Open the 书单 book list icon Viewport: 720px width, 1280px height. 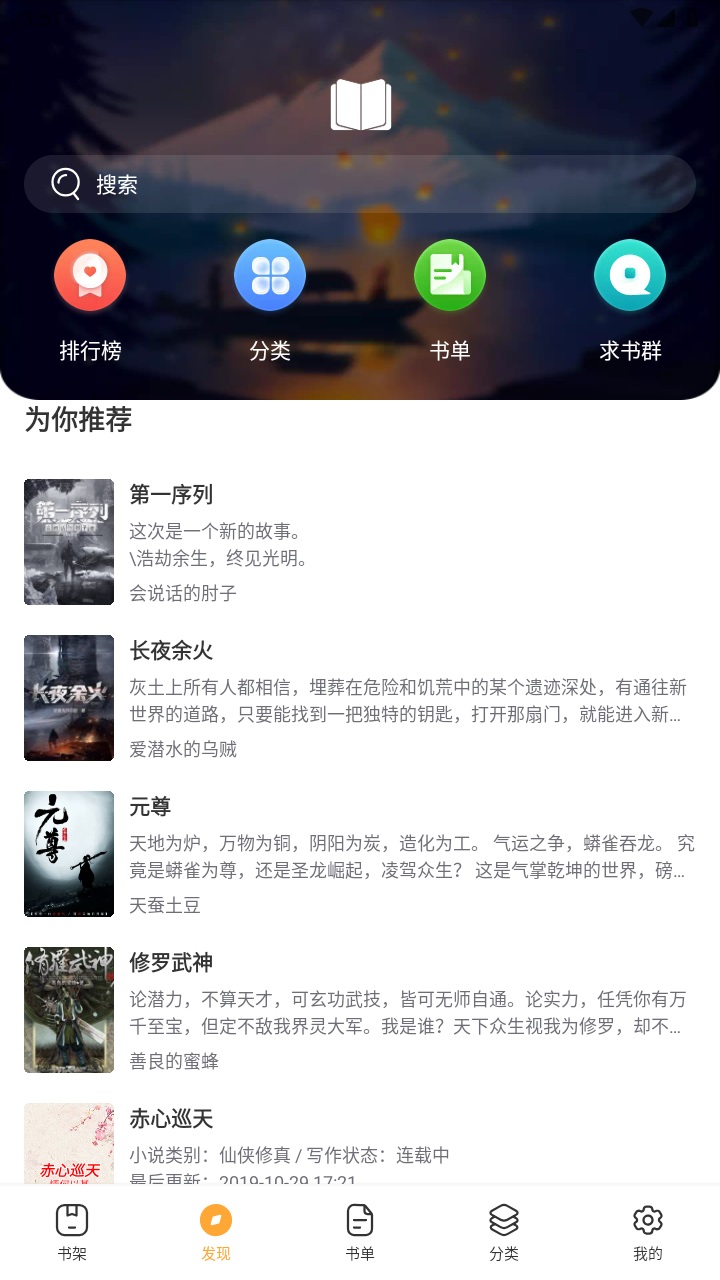pos(449,274)
